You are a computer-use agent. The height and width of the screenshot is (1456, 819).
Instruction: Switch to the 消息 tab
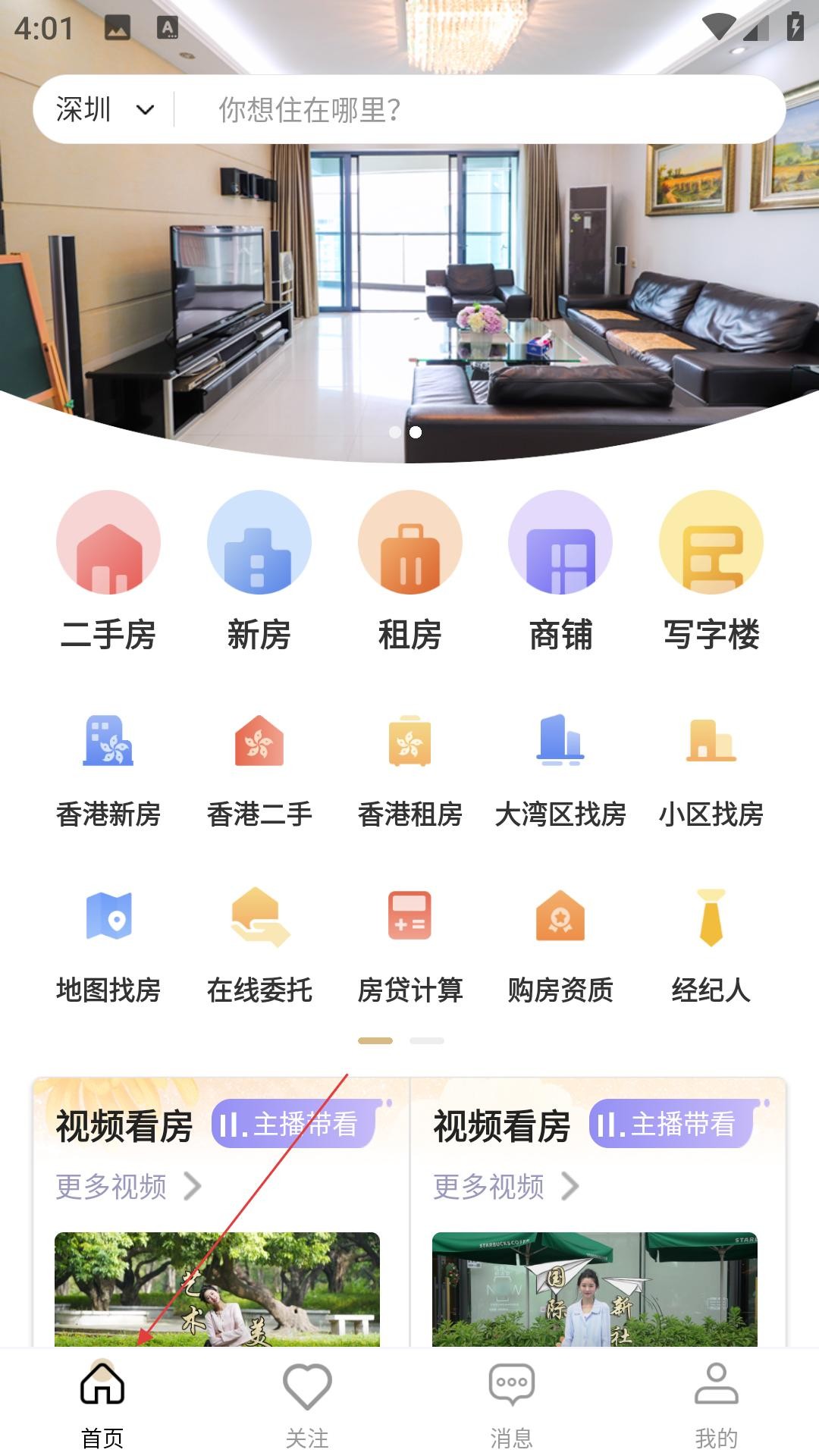(512, 1403)
